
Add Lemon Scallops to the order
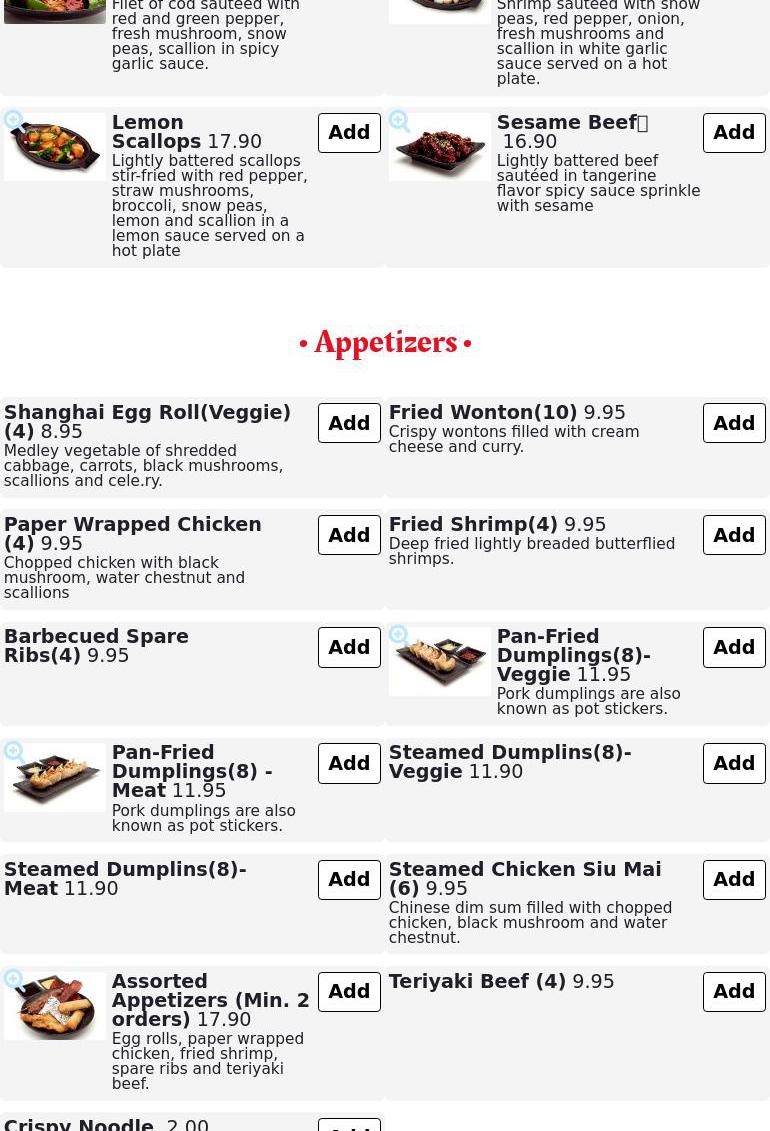349,133
